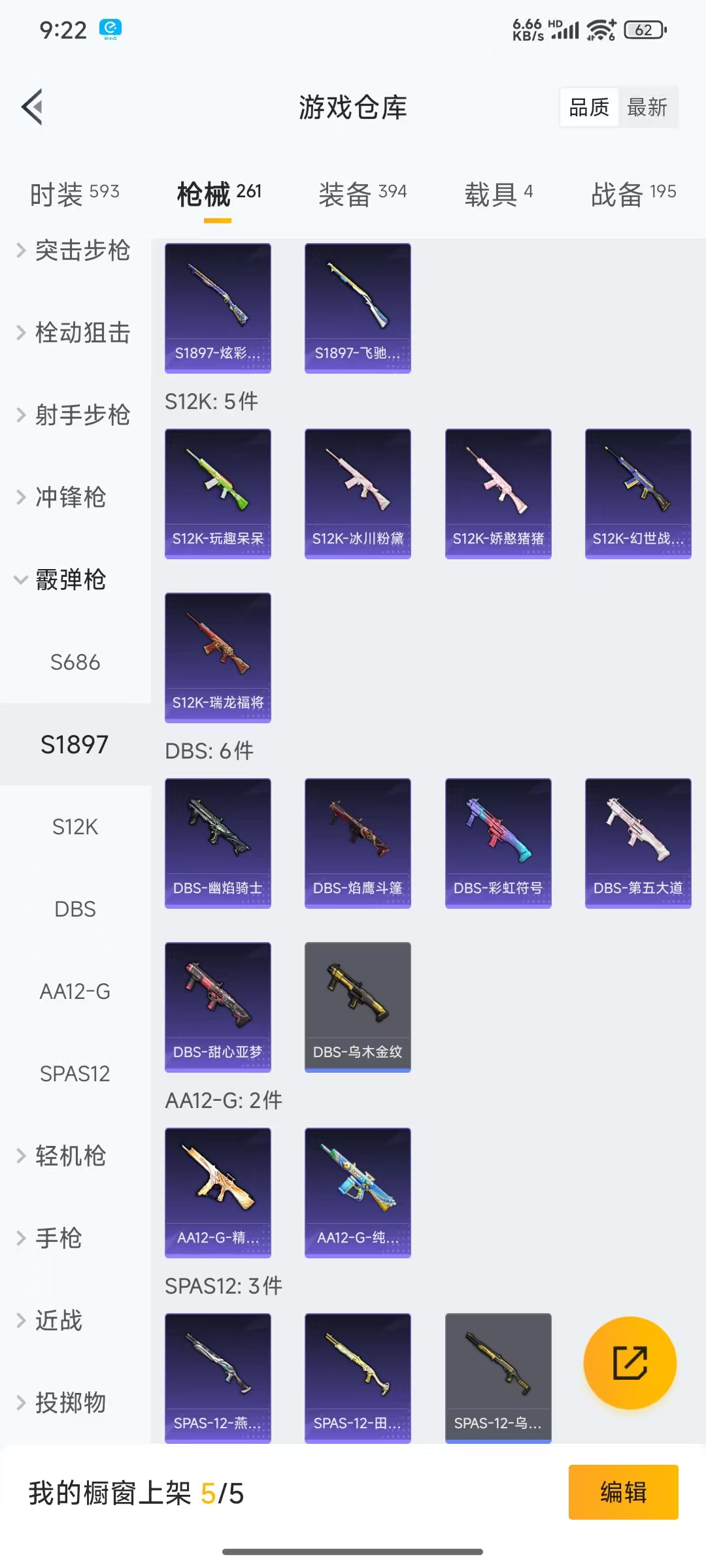Sort the warehouse by 最新
This screenshot has width=706, height=1568.
tap(647, 107)
